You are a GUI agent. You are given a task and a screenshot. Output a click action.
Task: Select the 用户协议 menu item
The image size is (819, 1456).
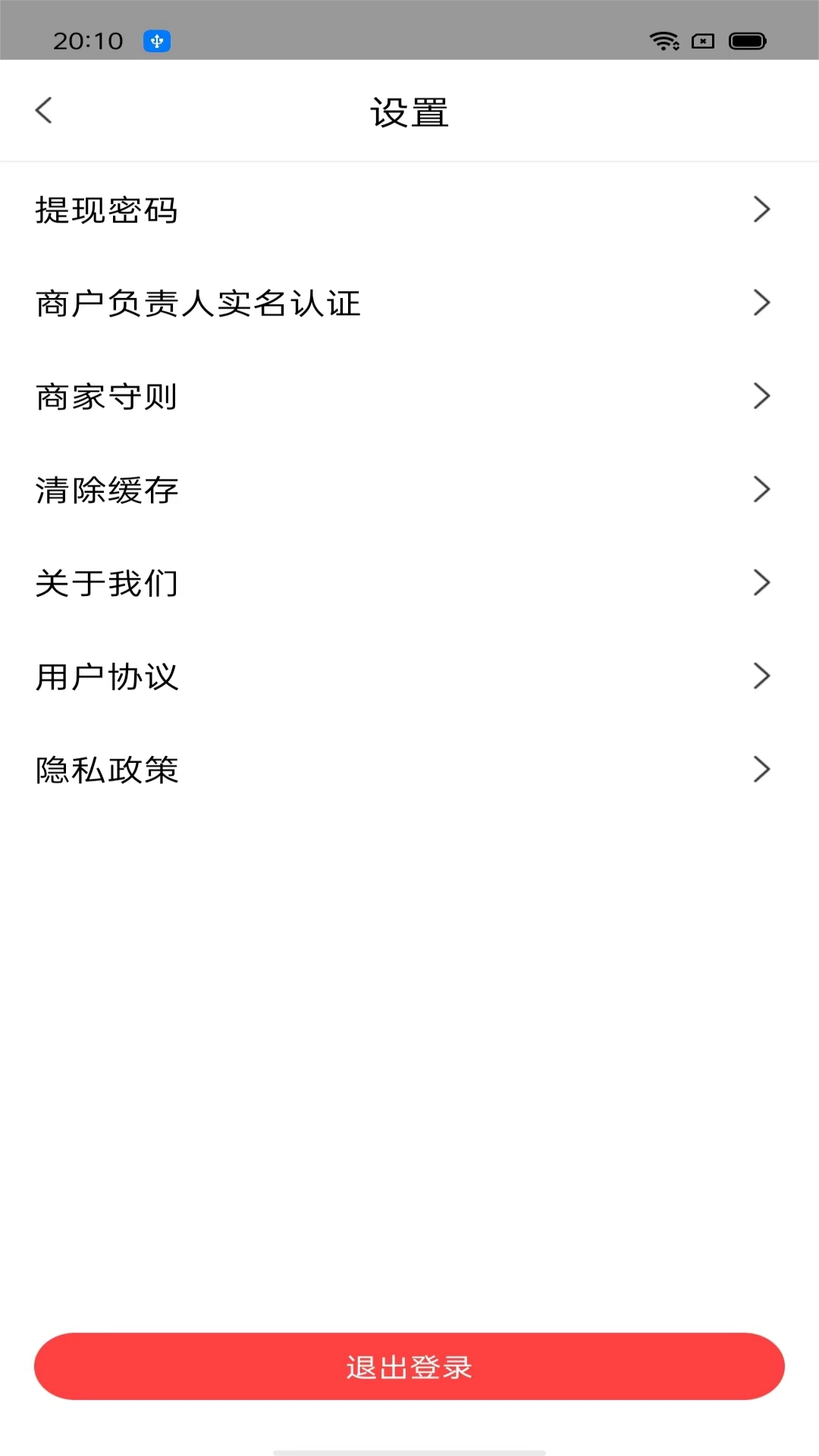pyautogui.click(x=409, y=676)
